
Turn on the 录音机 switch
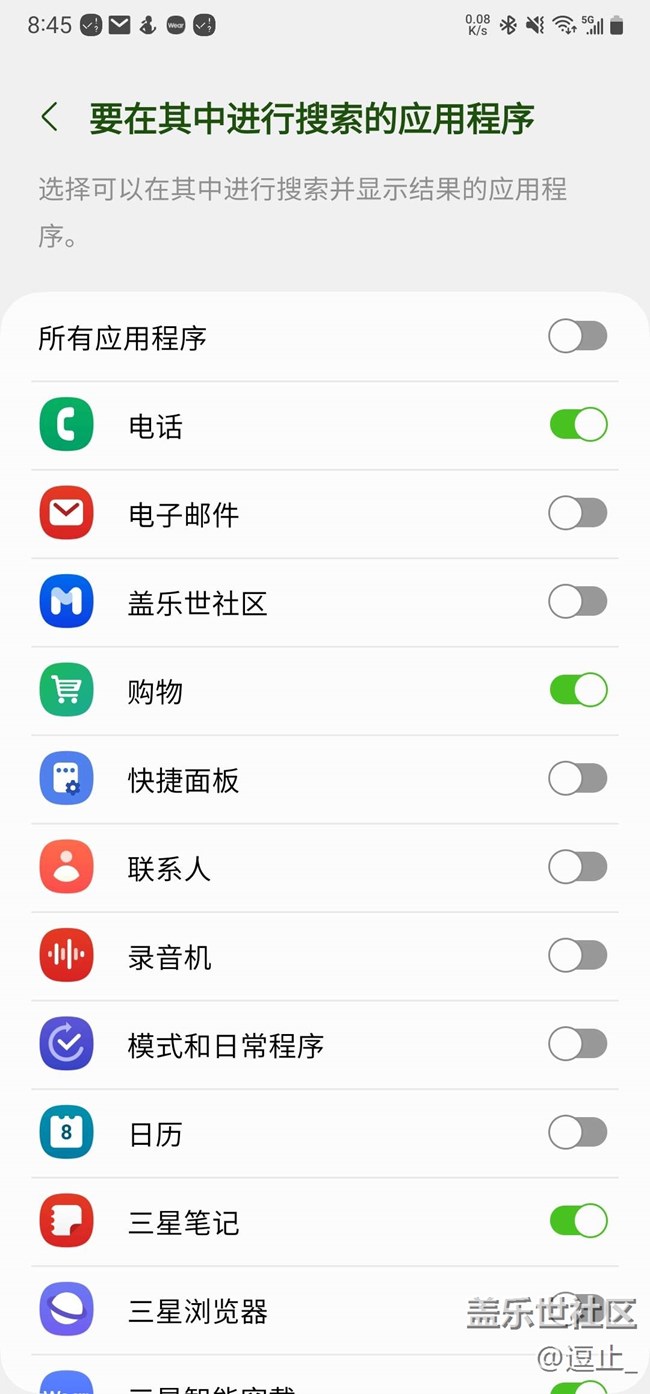(x=578, y=956)
